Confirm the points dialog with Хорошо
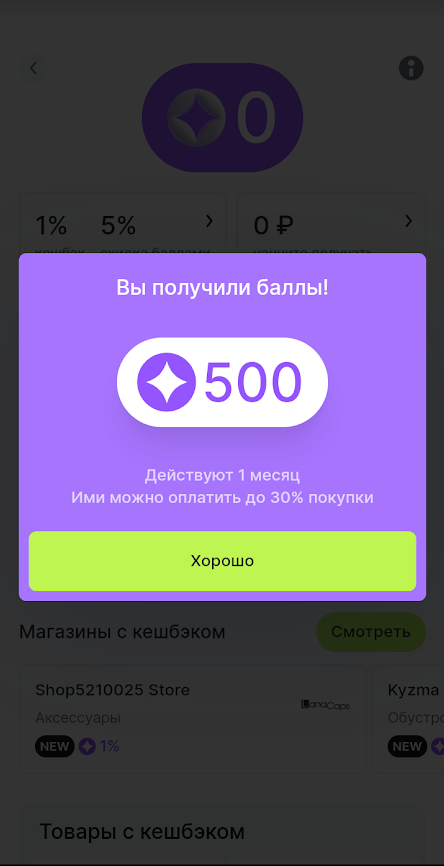Image resolution: width=444 pixels, height=866 pixels. (x=222, y=561)
